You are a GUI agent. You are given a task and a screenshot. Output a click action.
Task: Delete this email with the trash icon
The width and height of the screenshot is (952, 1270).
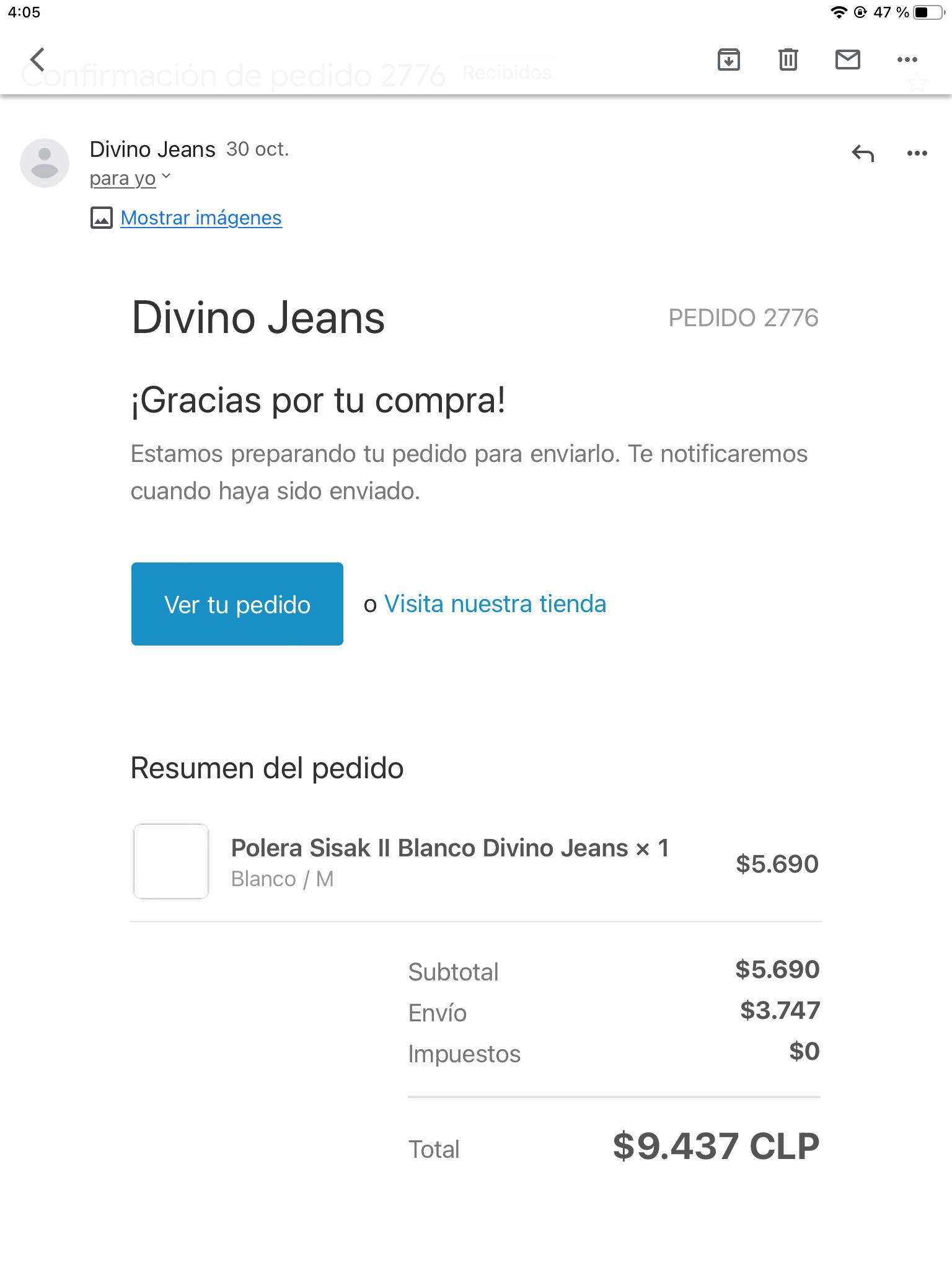coord(788,60)
